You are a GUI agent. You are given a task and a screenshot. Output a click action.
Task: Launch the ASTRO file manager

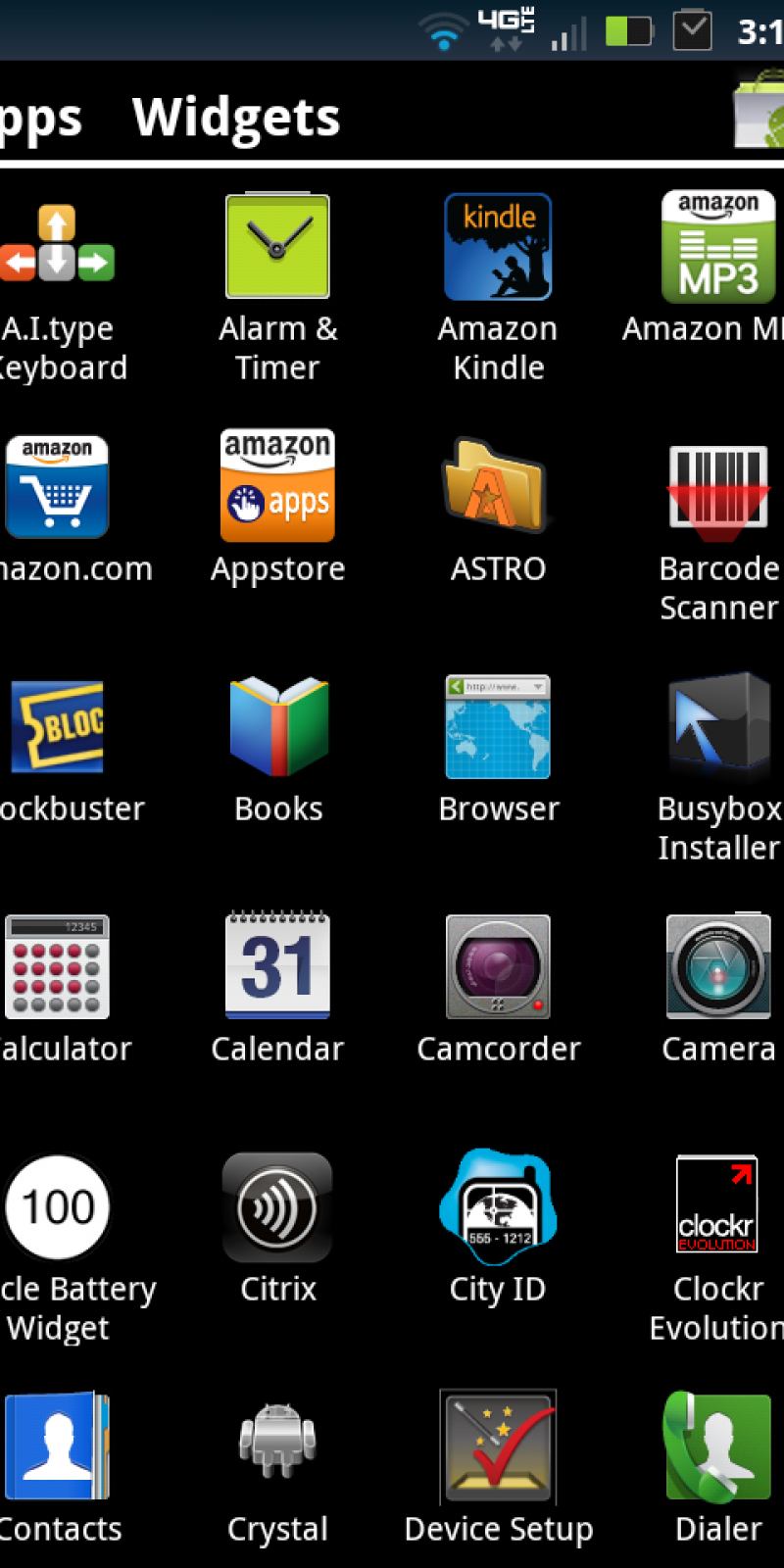(498, 487)
